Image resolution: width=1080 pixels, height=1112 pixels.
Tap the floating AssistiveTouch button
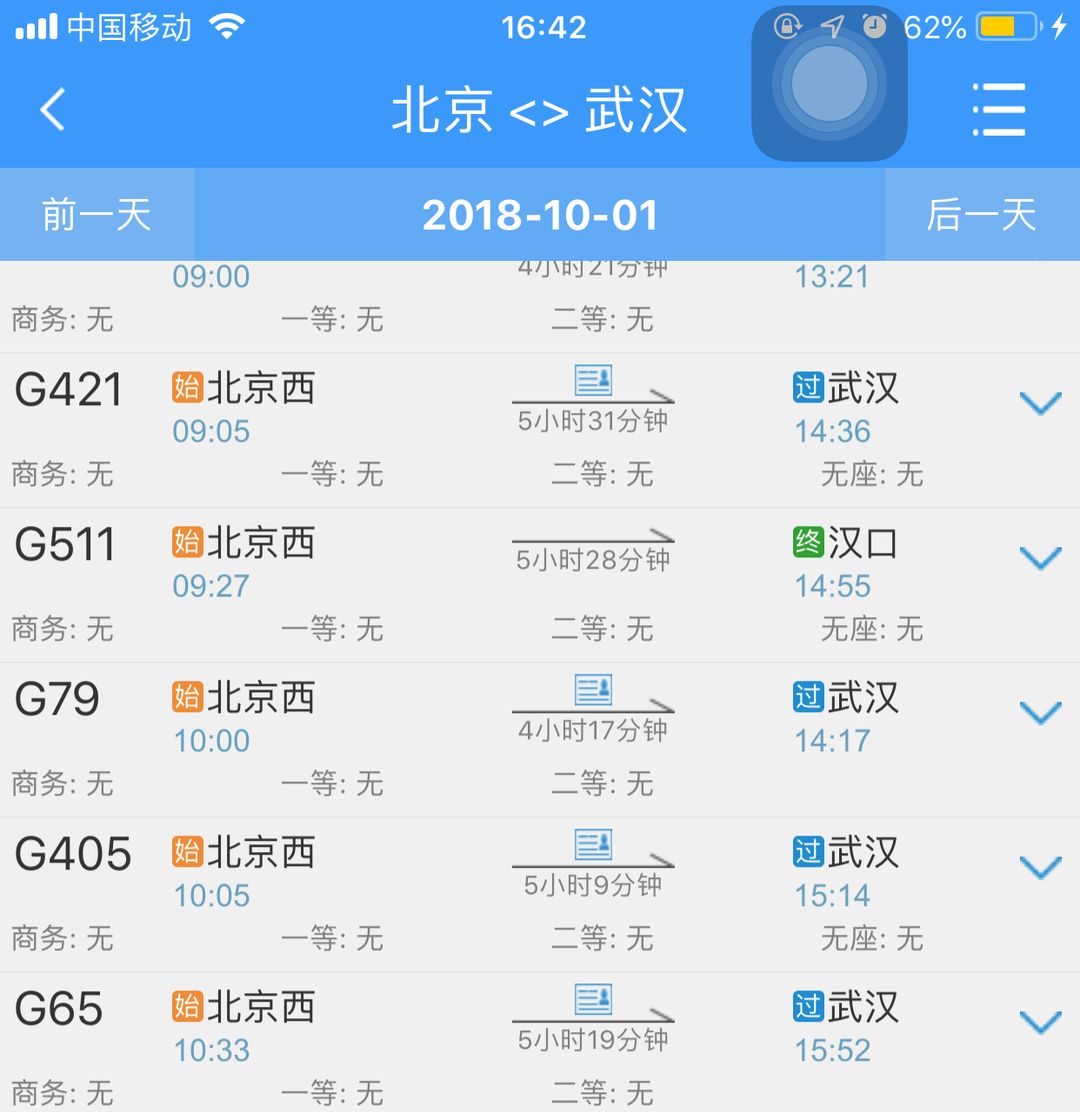click(x=829, y=83)
